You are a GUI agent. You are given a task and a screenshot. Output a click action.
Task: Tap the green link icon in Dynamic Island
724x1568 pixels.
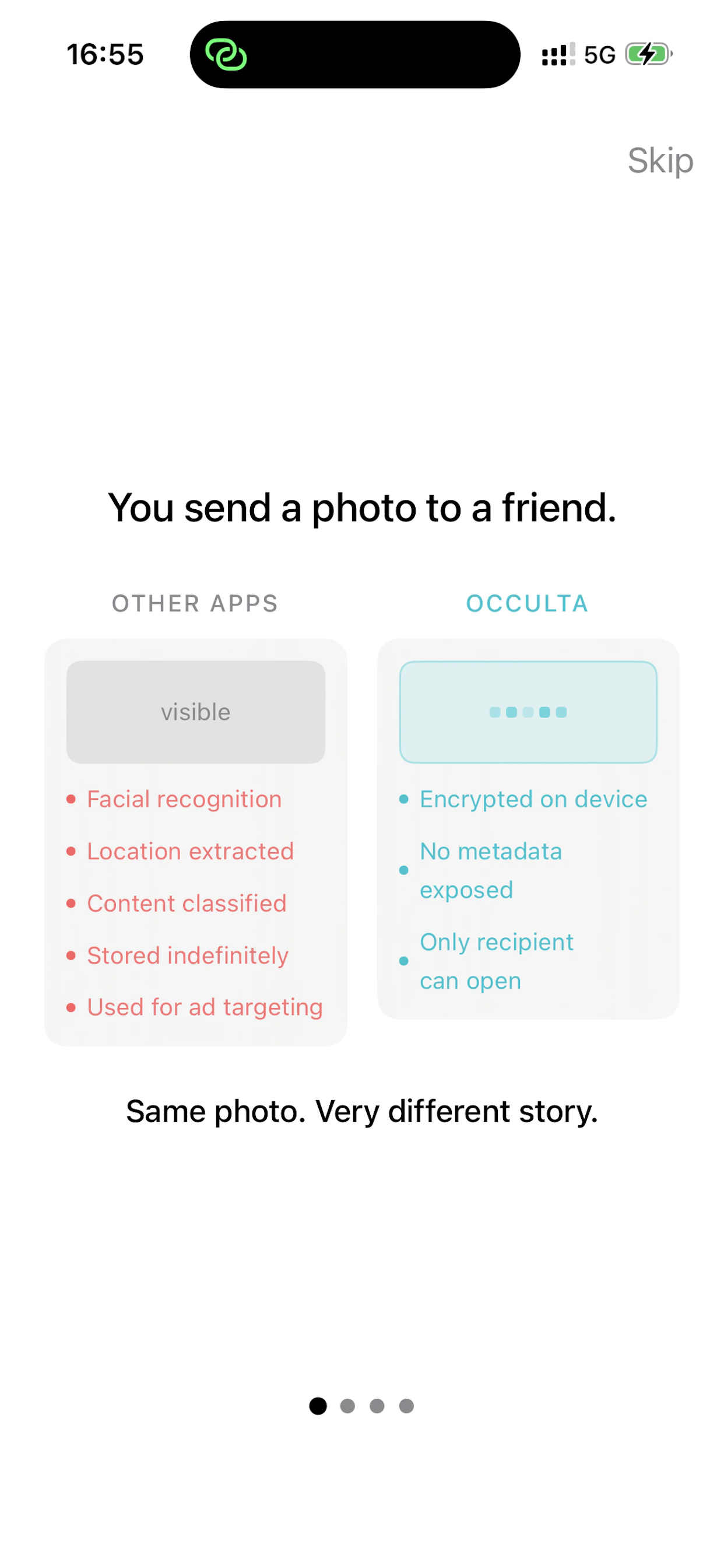pos(227,55)
